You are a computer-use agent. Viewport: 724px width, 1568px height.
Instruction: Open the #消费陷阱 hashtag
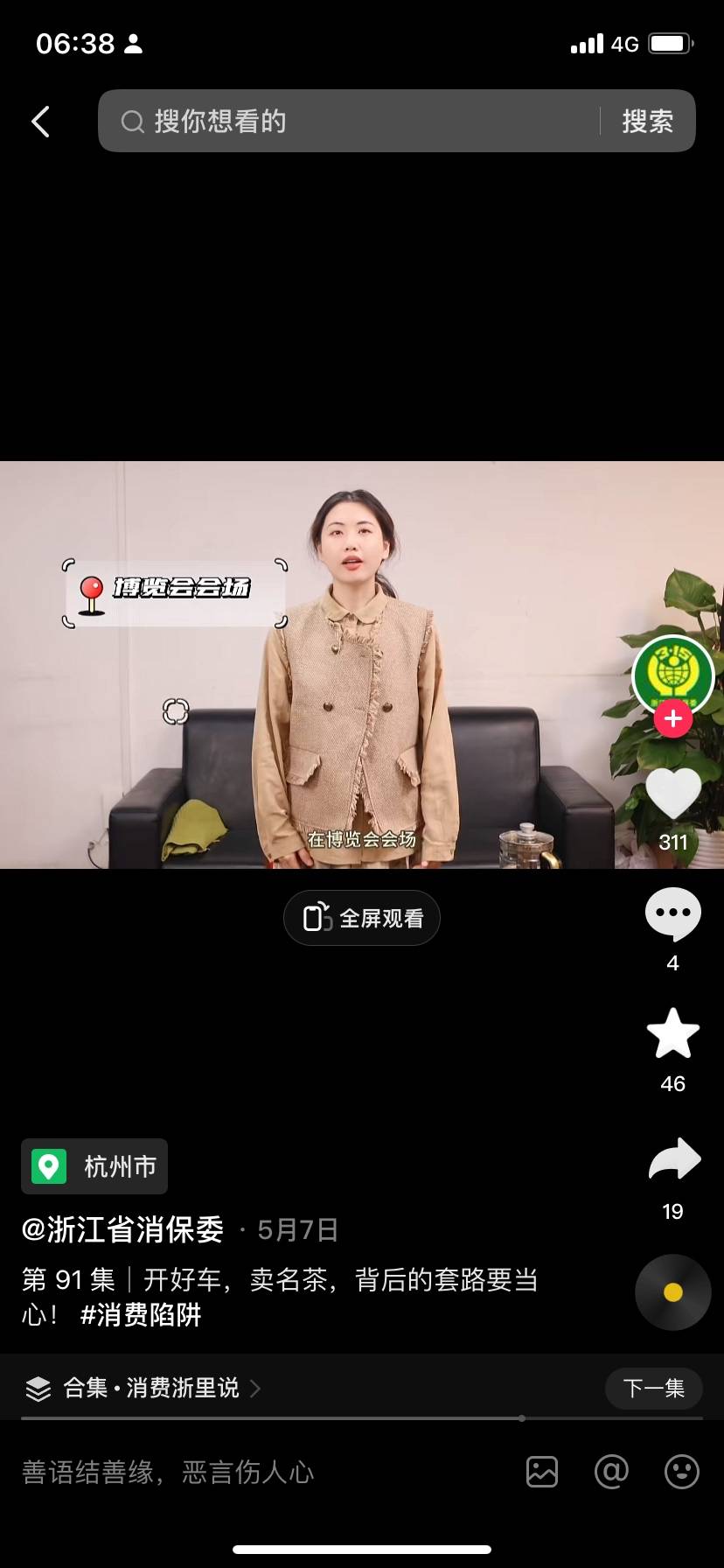pos(141,1315)
